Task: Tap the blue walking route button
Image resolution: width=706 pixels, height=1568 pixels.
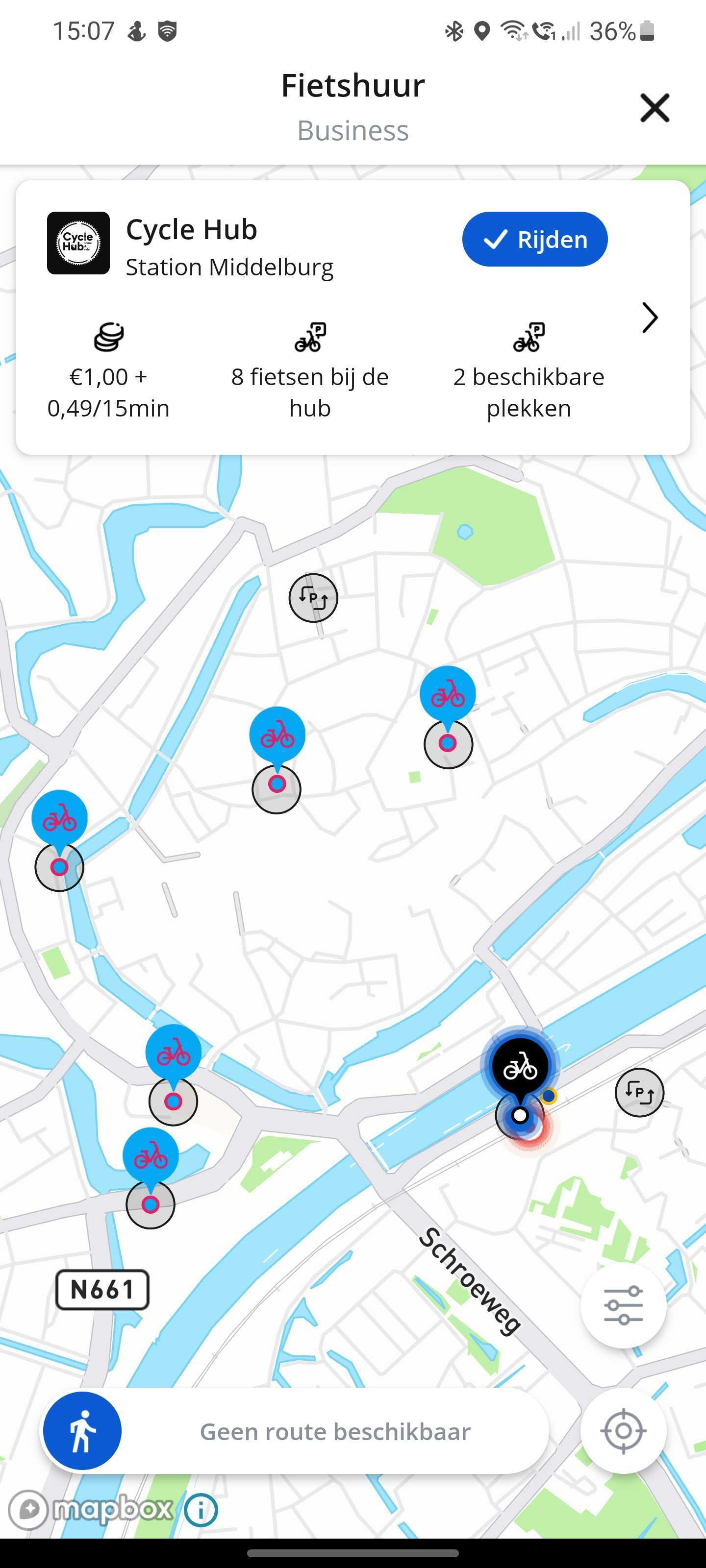Action: click(x=82, y=1430)
